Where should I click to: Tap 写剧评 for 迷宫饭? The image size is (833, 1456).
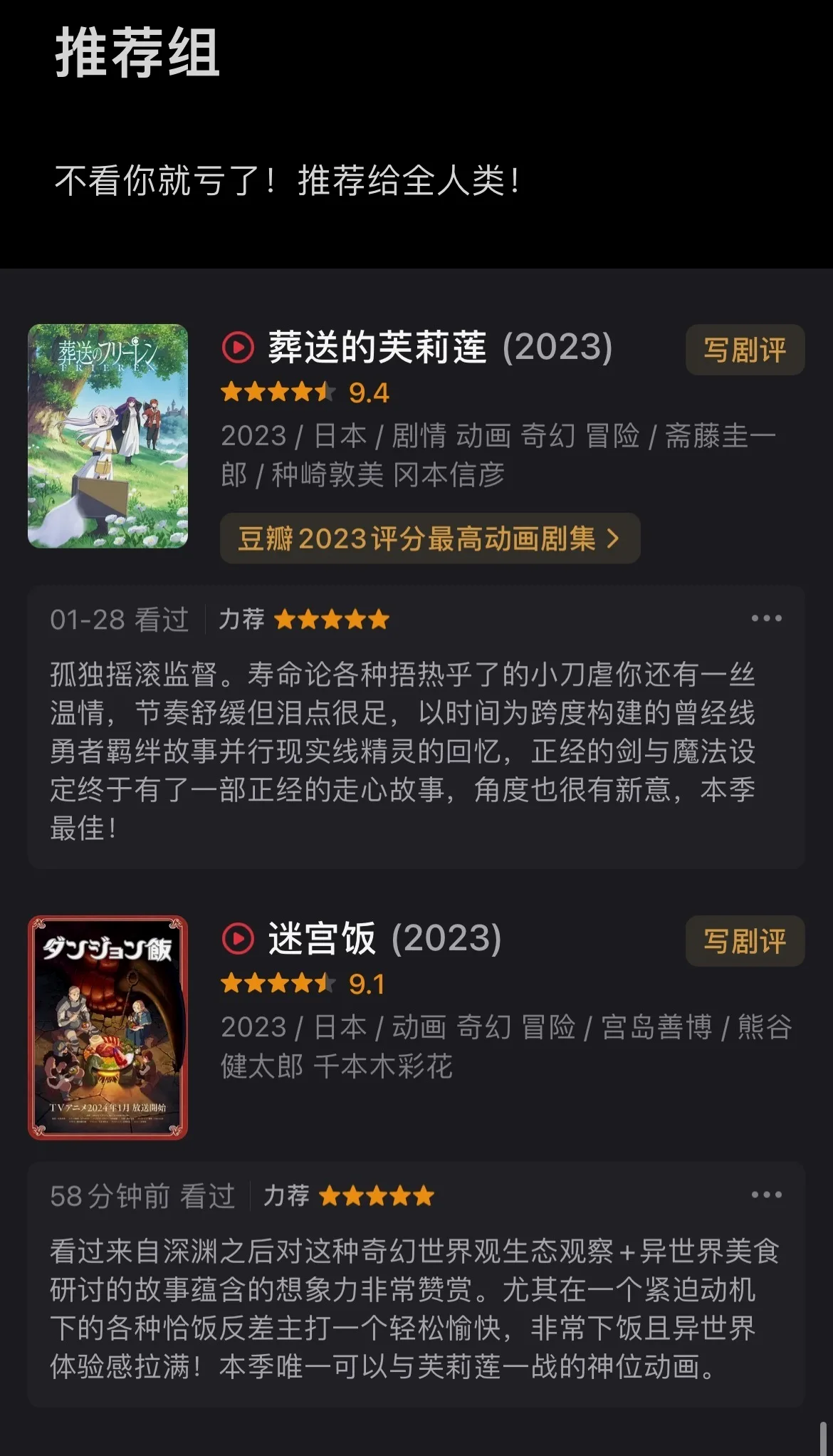pos(745,941)
